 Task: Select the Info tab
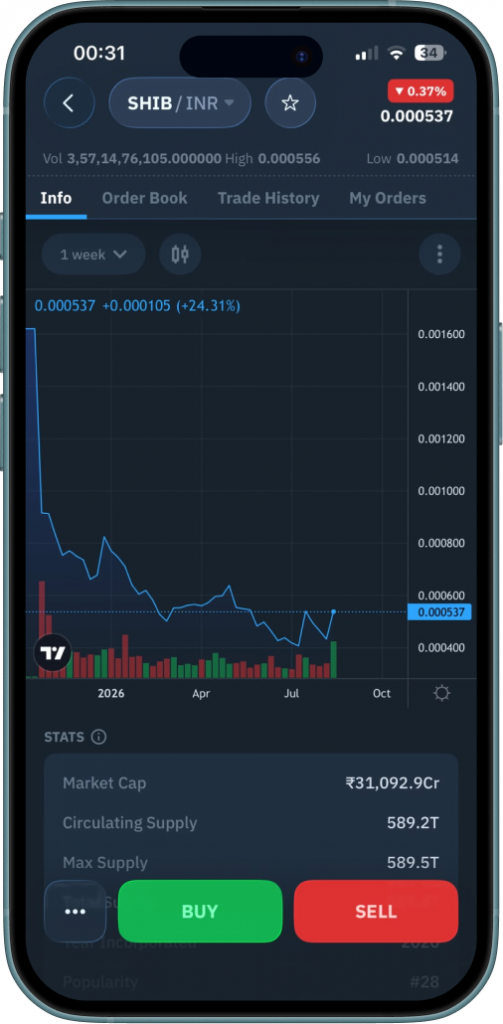pyautogui.click(x=56, y=199)
